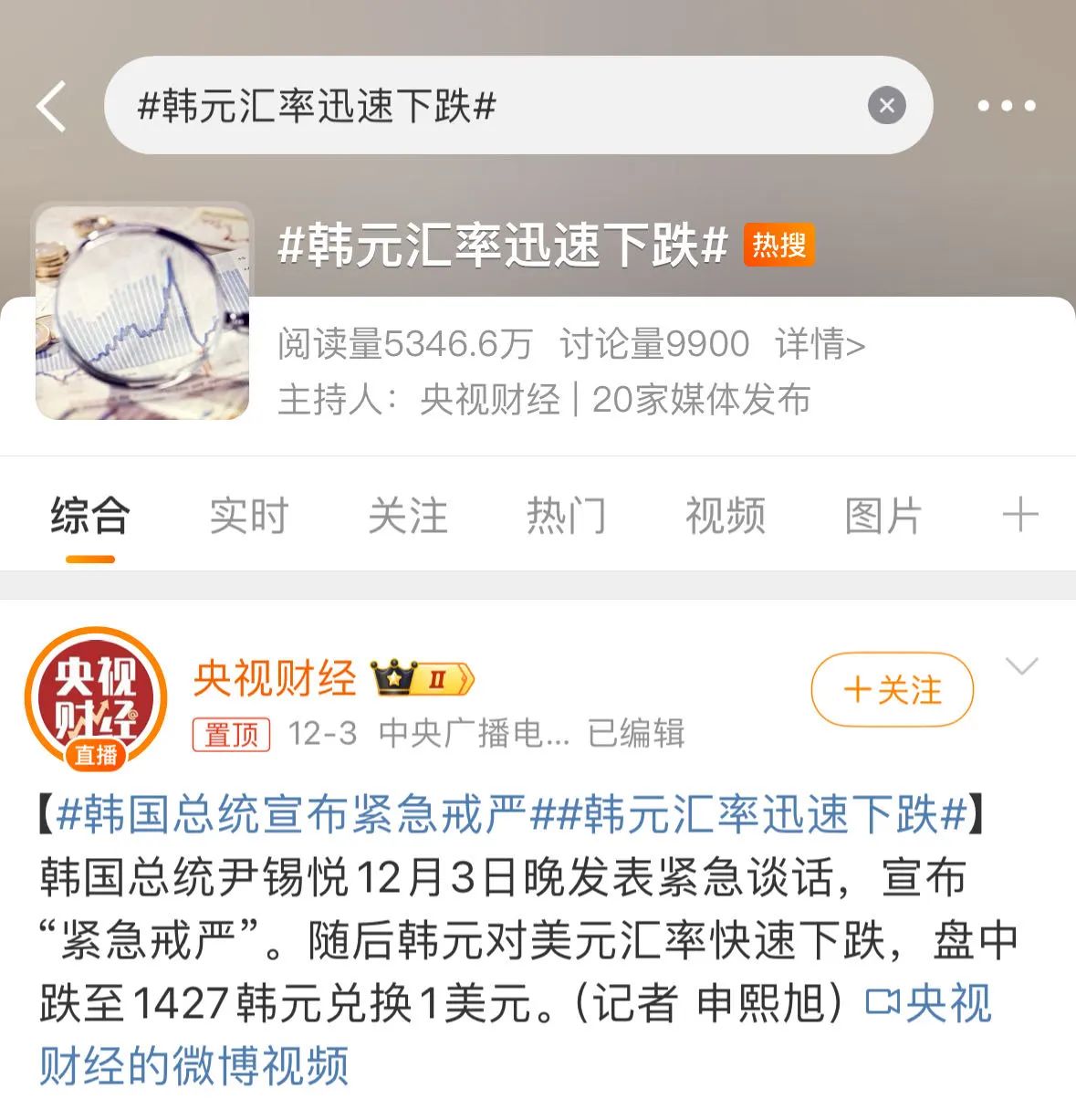Tap the + to add a custom tab
This screenshot has width=1076, height=1120.
point(1022,516)
